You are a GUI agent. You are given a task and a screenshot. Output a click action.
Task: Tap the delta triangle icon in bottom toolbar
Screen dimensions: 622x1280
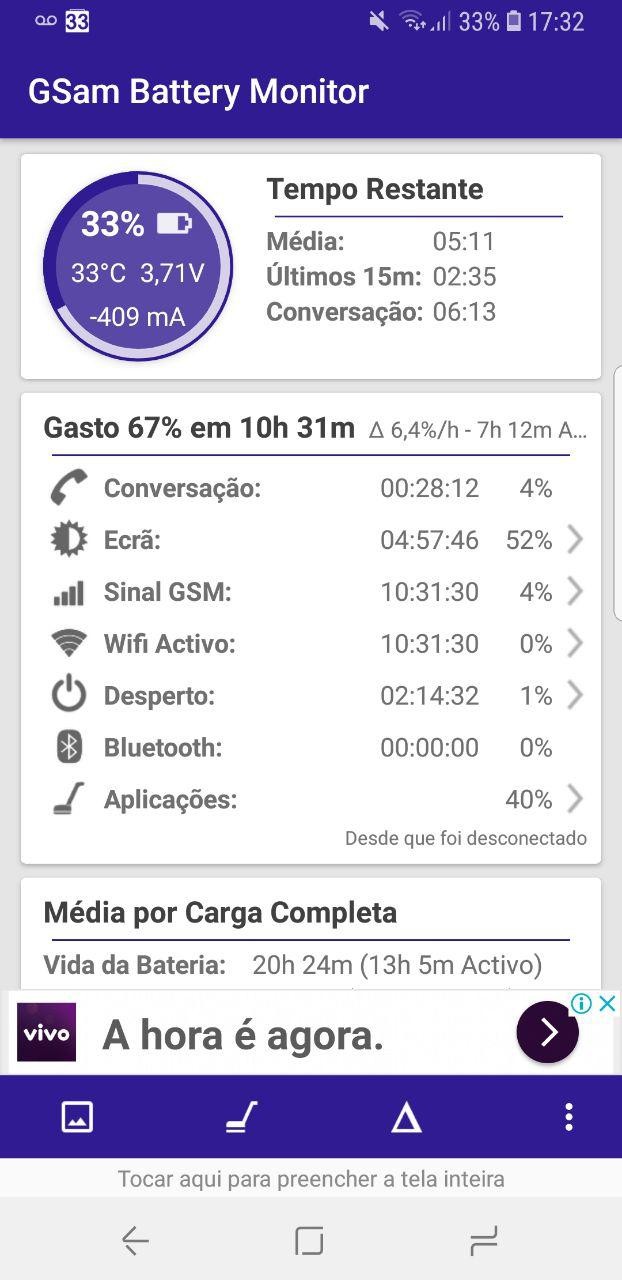[406, 1118]
